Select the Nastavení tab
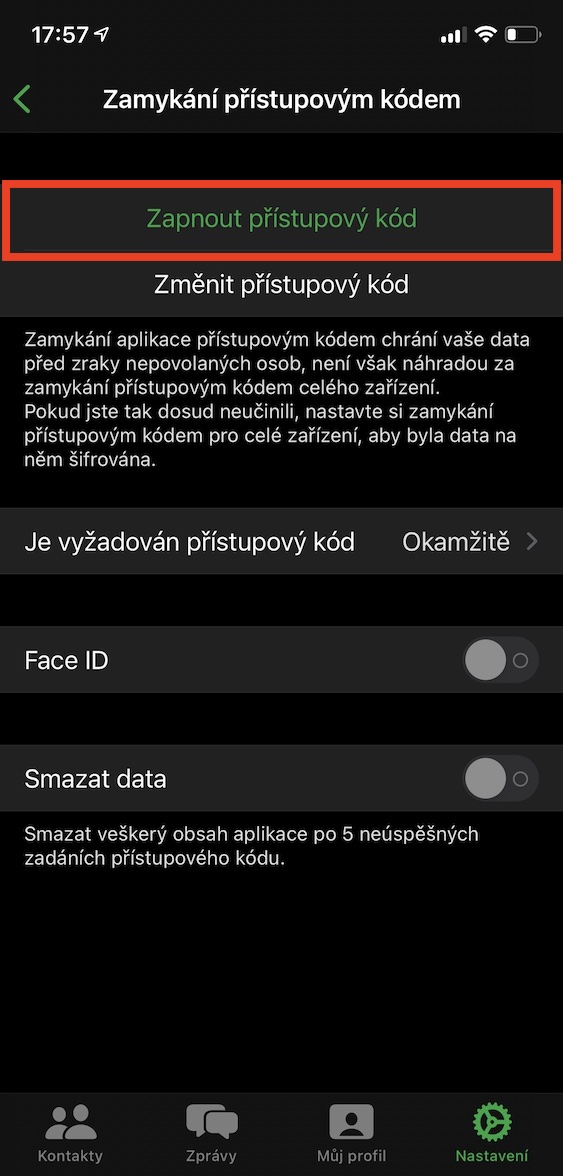Screen dimensions: 563x1176 pyautogui.click(x=493, y=1133)
